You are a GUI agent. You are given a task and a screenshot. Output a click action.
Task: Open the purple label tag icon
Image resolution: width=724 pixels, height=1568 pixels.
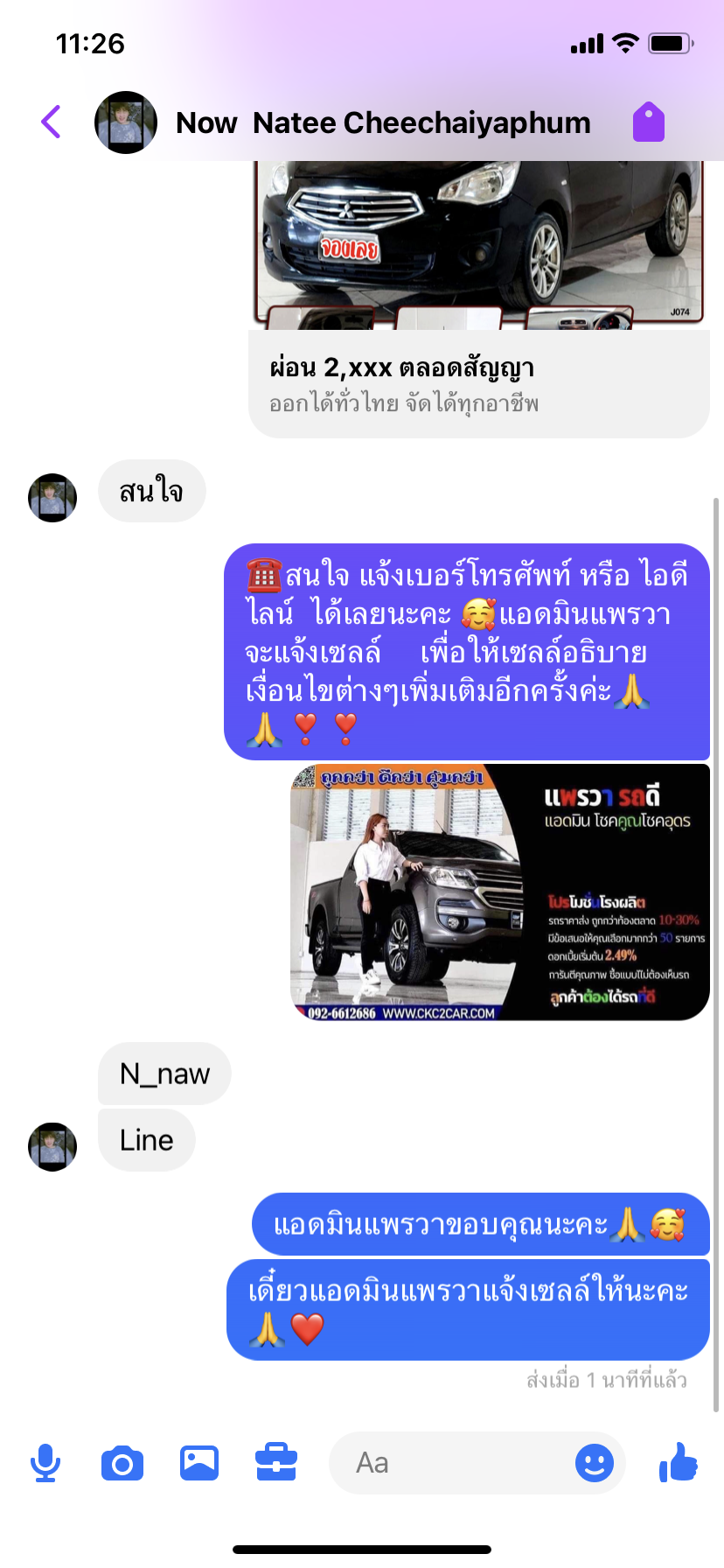pyautogui.click(x=649, y=122)
